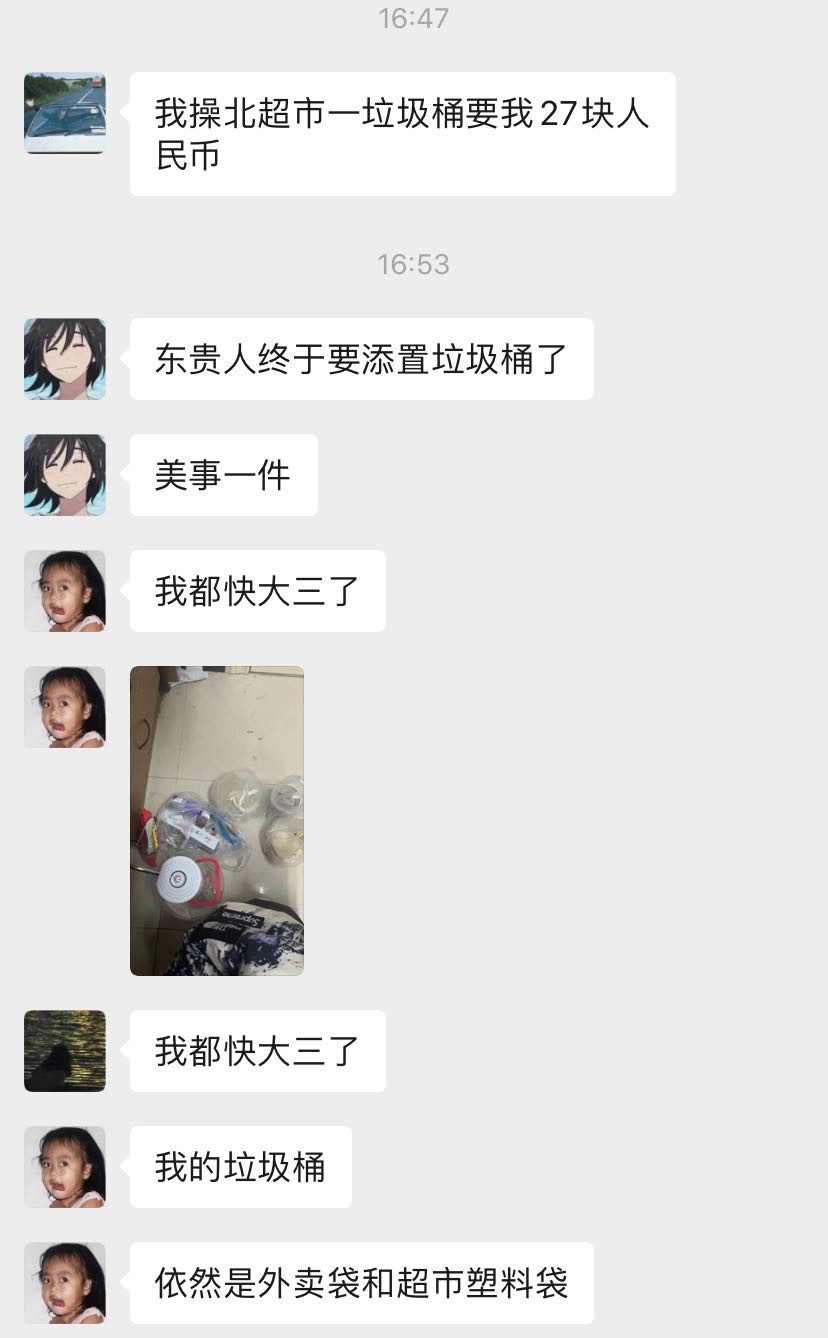Open the photo of bags on the floor
Screen dimensions: 828x1338
point(217,820)
